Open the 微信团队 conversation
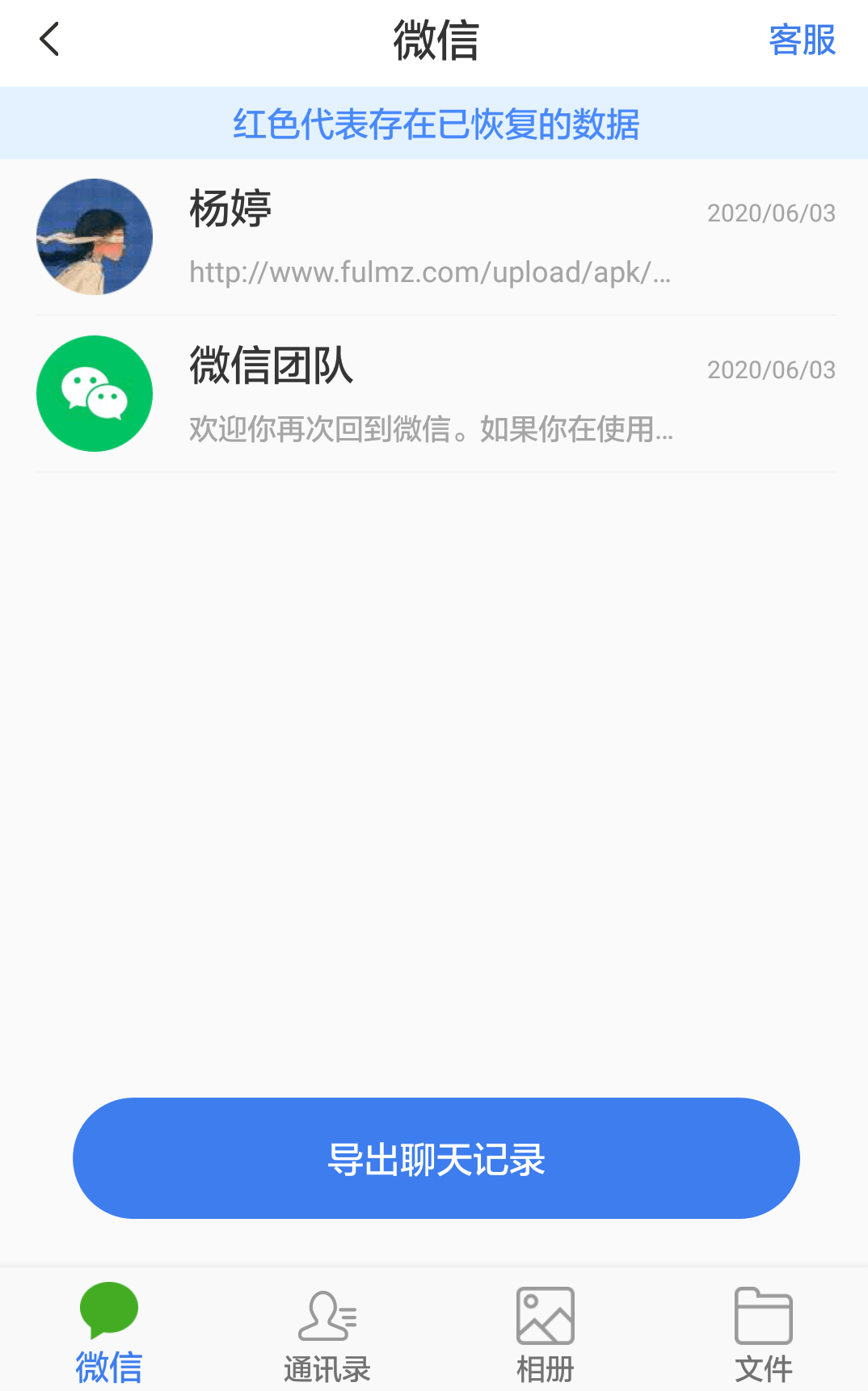Screen dimensions: 868x1391 tap(434, 394)
